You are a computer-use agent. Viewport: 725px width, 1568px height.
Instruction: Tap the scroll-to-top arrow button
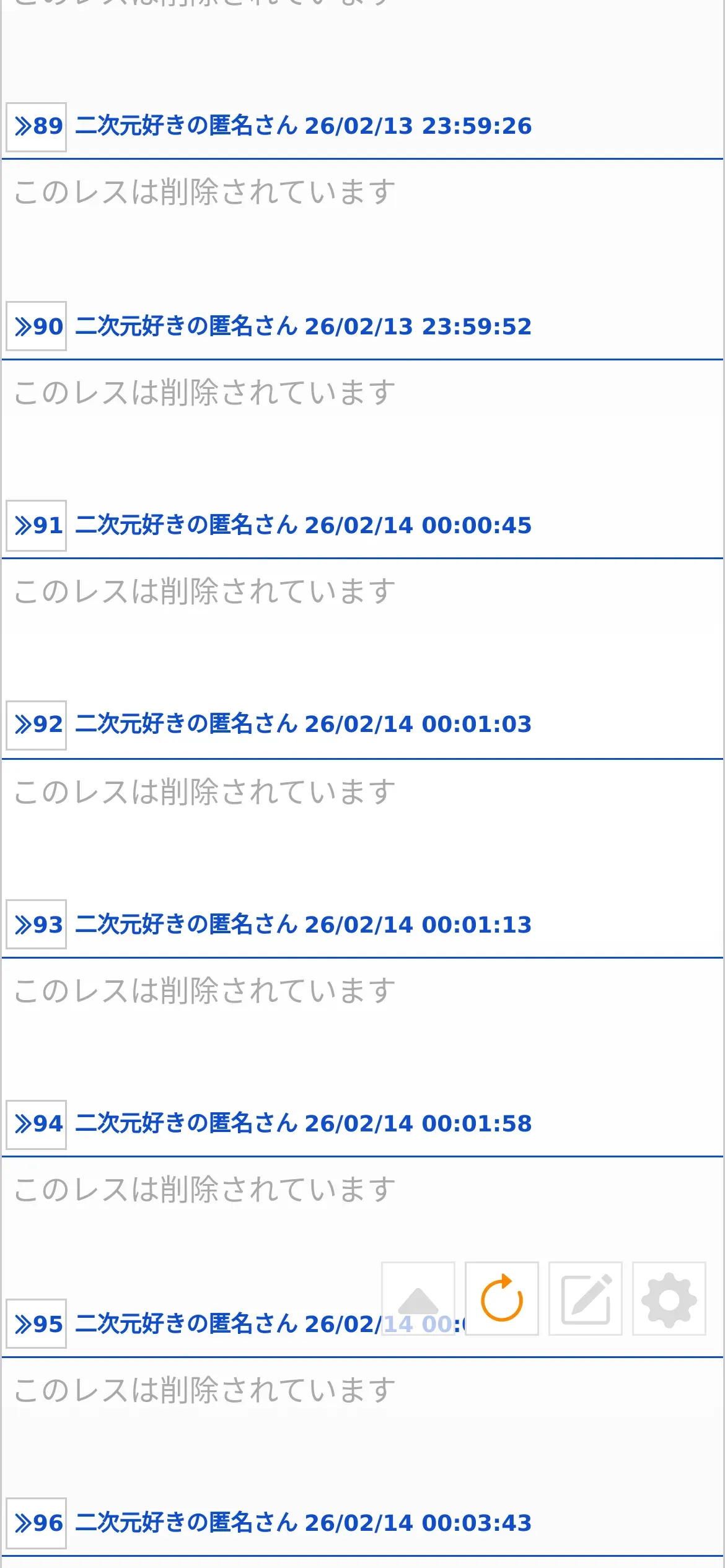click(418, 1298)
